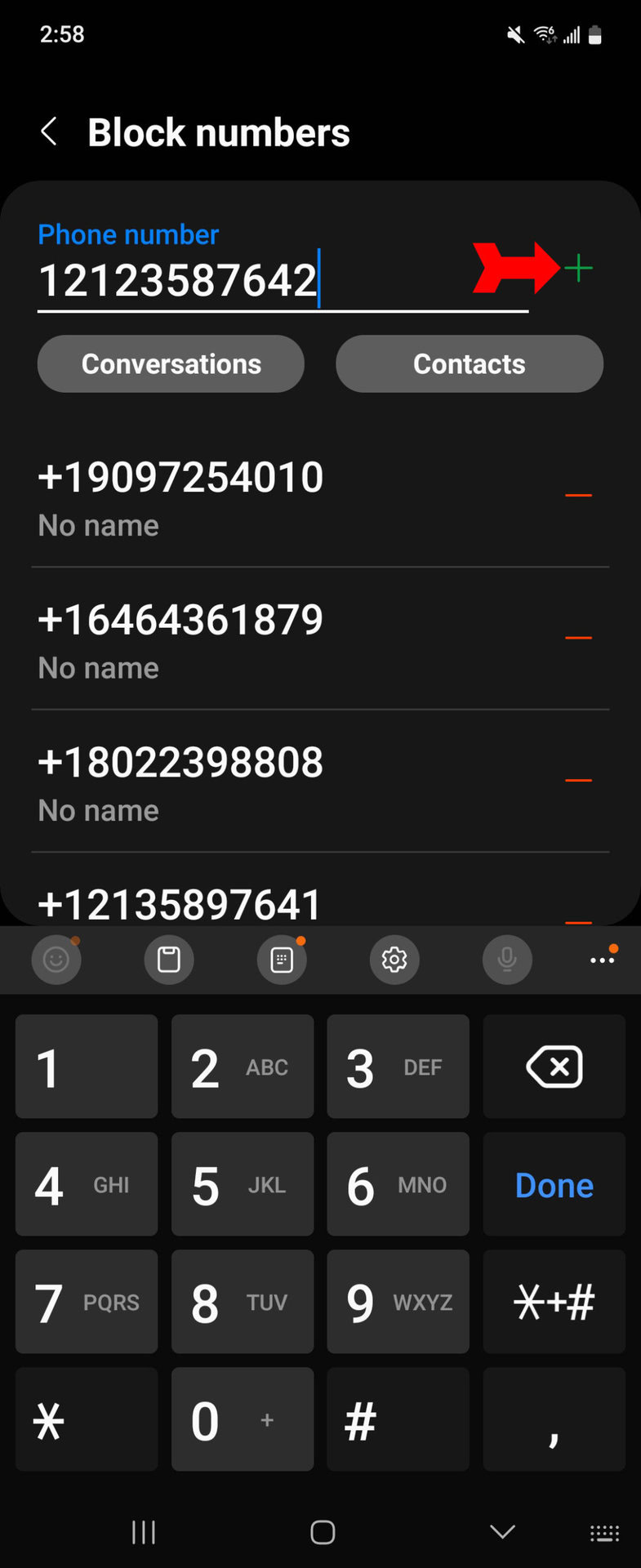Image resolution: width=641 pixels, height=1568 pixels.
Task: Go back from Block numbers
Action: (49, 131)
